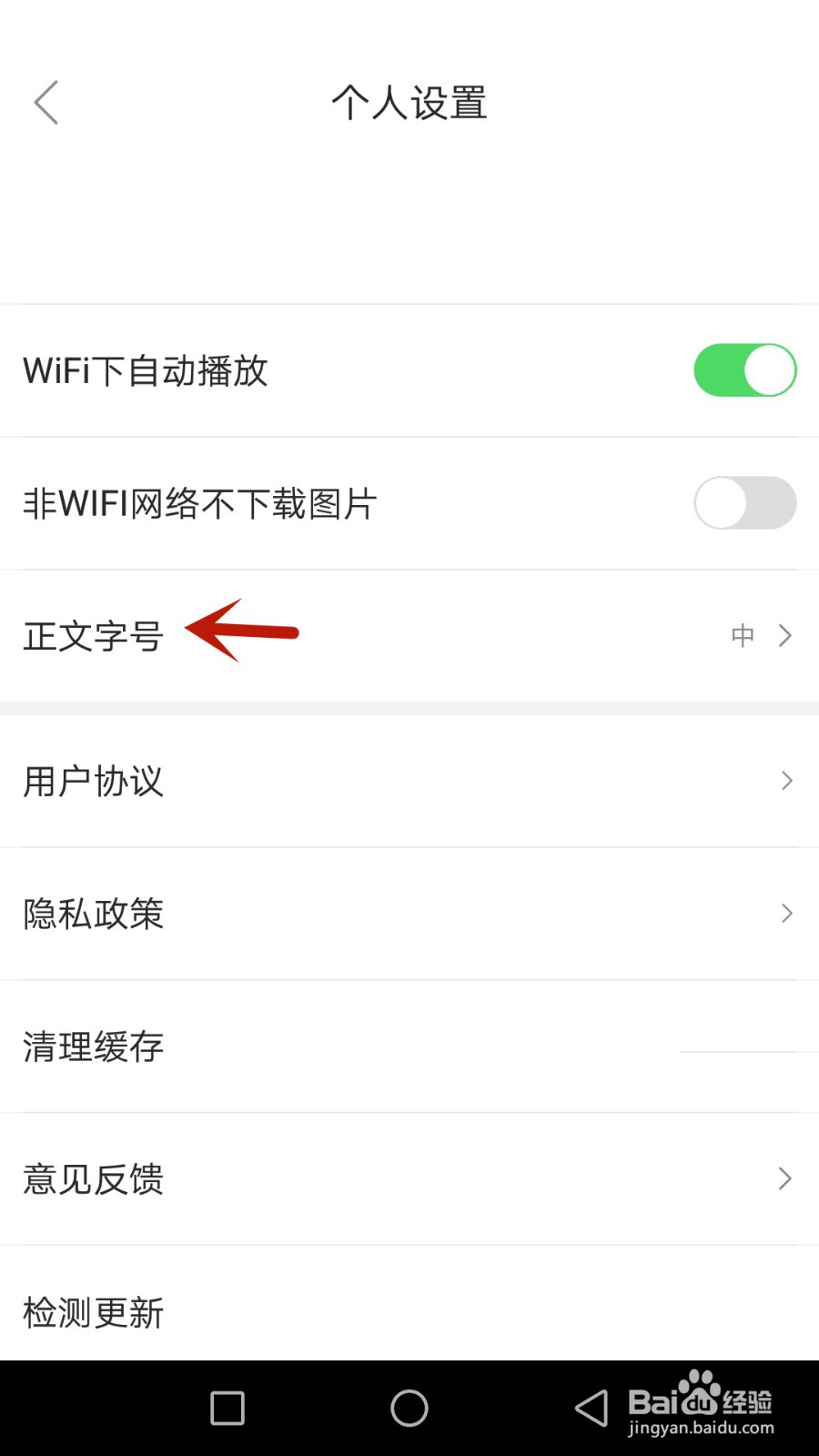This screenshot has height=1456, width=819.
Task: Tap the chevron next to 意见反馈
Action: (x=784, y=1178)
